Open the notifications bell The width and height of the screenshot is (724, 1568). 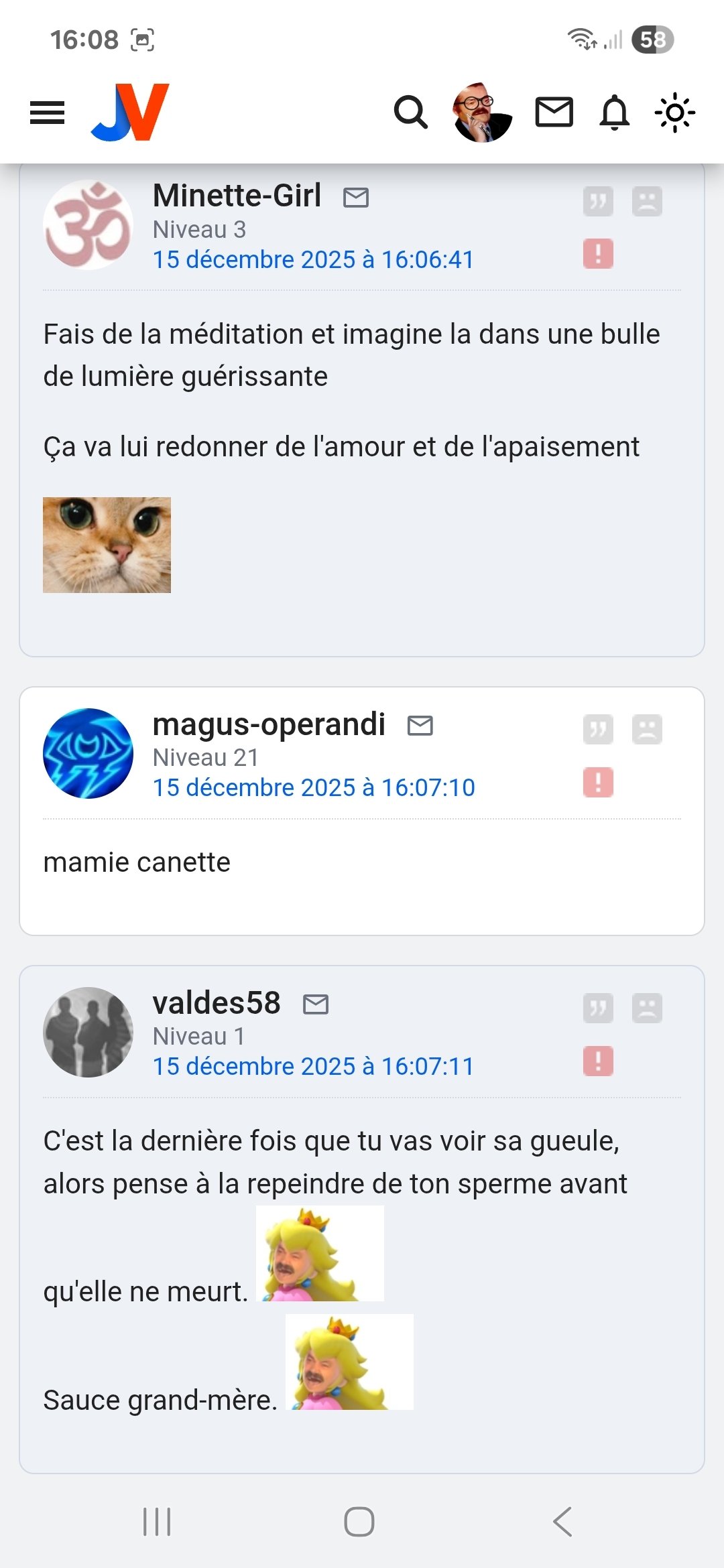pyautogui.click(x=614, y=113)
